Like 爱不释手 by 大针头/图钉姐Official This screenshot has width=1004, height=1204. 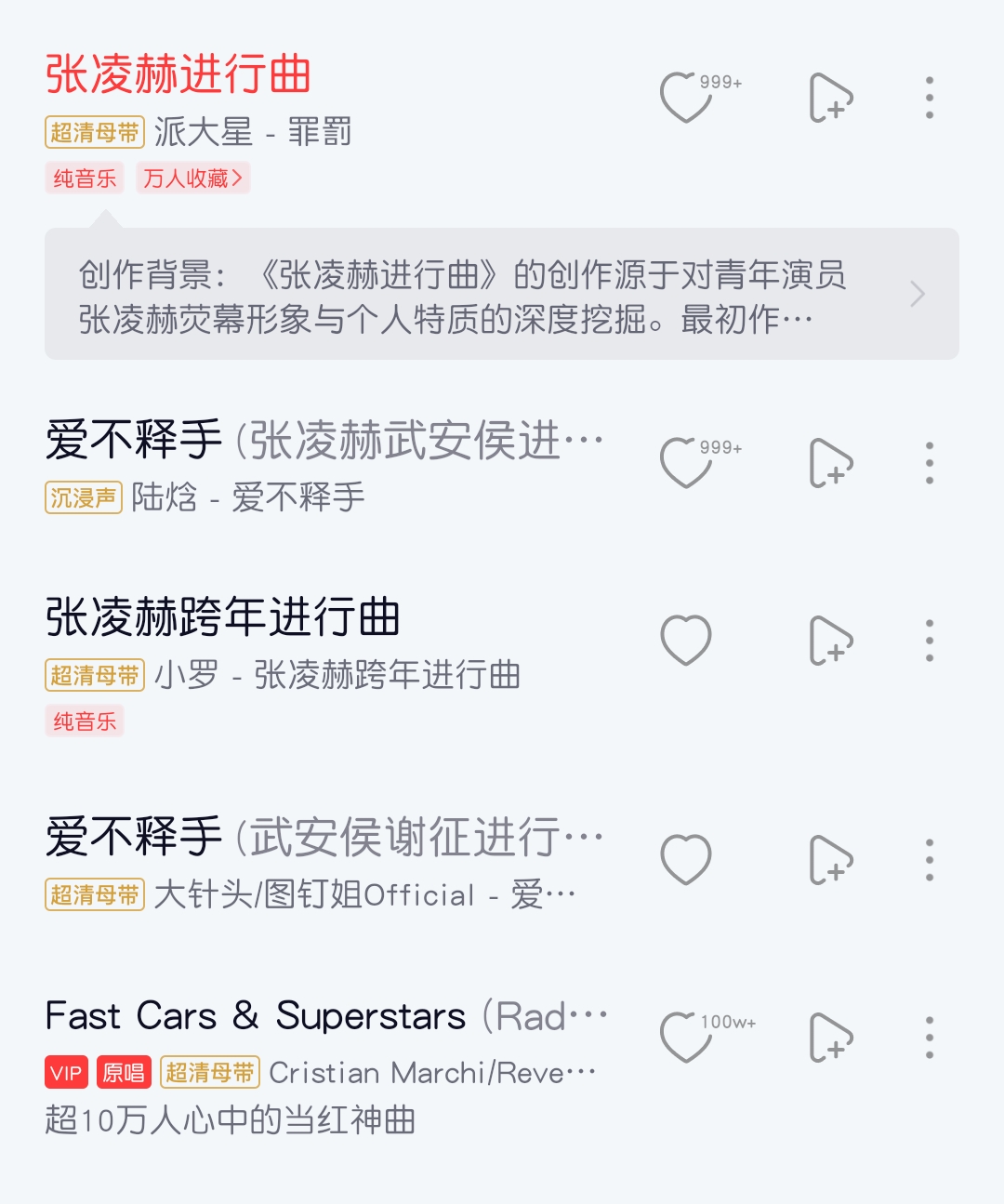coord(686,860)
